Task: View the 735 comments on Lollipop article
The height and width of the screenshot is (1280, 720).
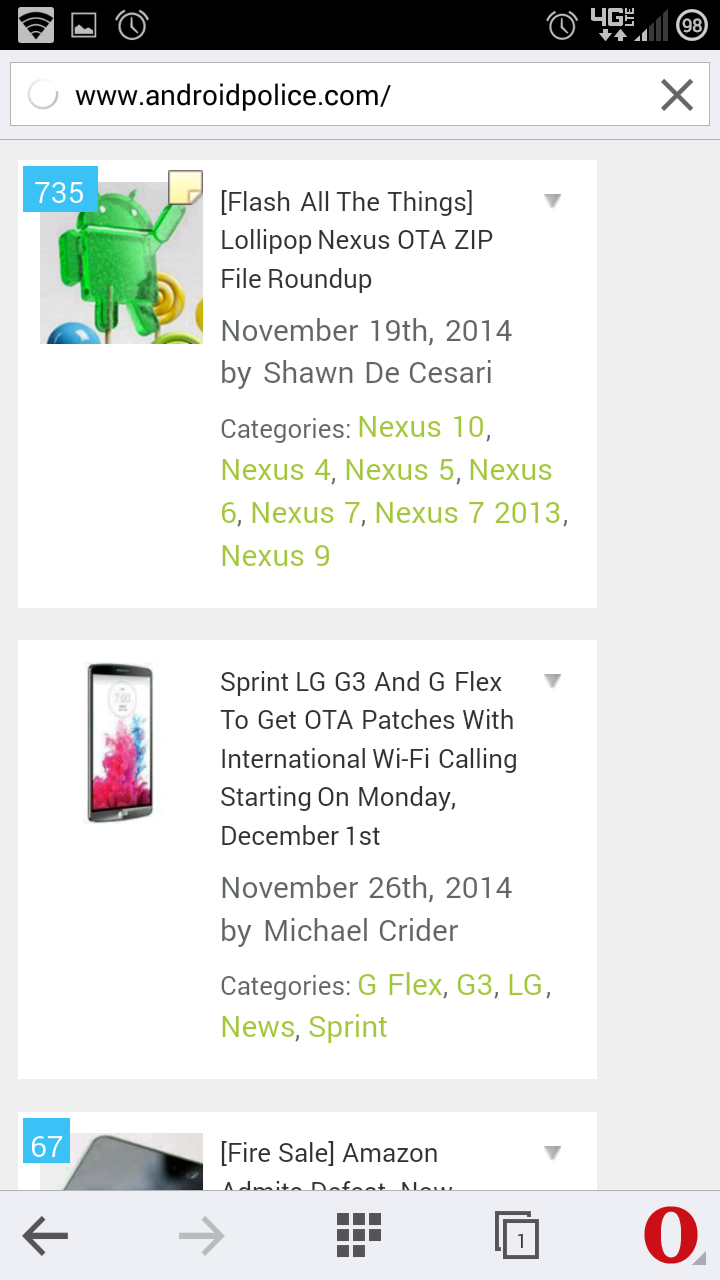Action: [x=59, y=191]
